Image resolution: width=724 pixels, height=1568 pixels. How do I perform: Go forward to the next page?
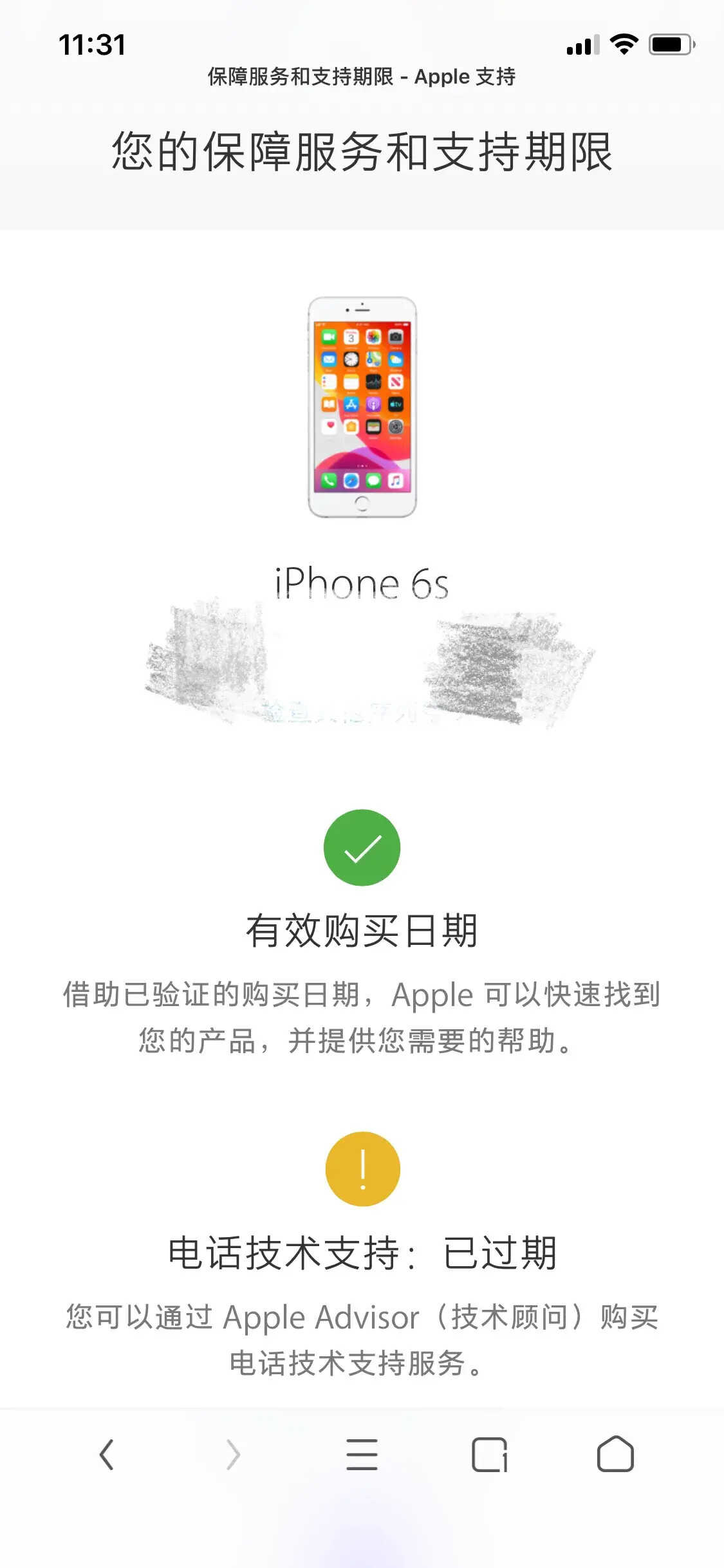click(x=233, y=1455)
